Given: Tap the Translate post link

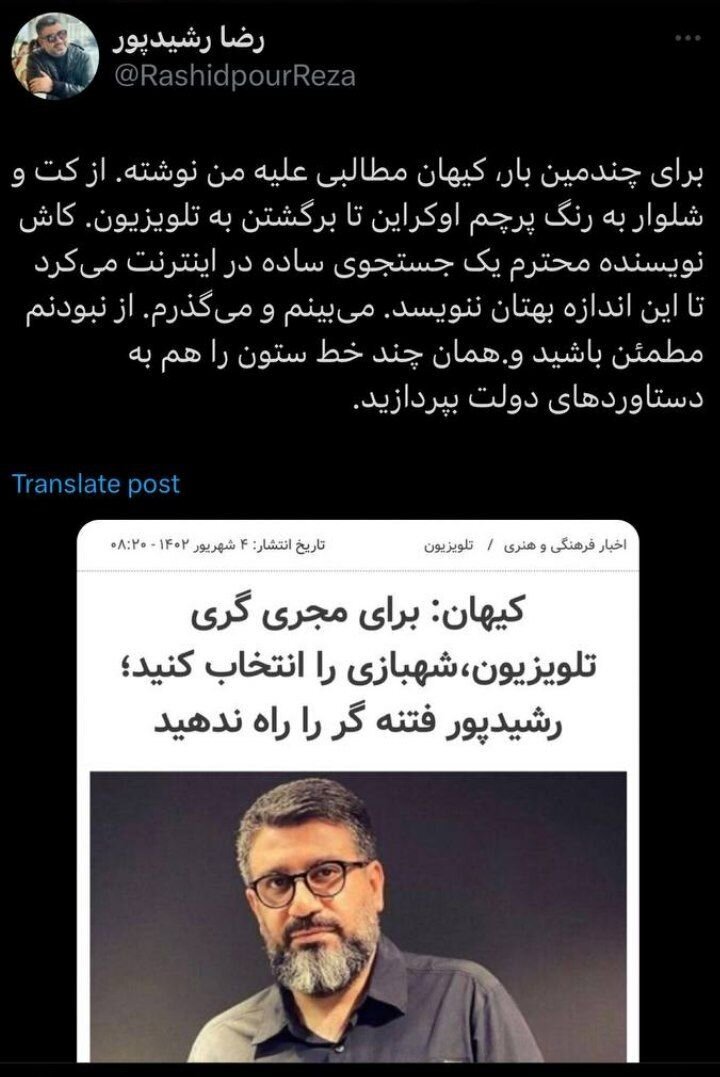Looking at the screenshot, I should pyautogui.click(x=96, y=484).
